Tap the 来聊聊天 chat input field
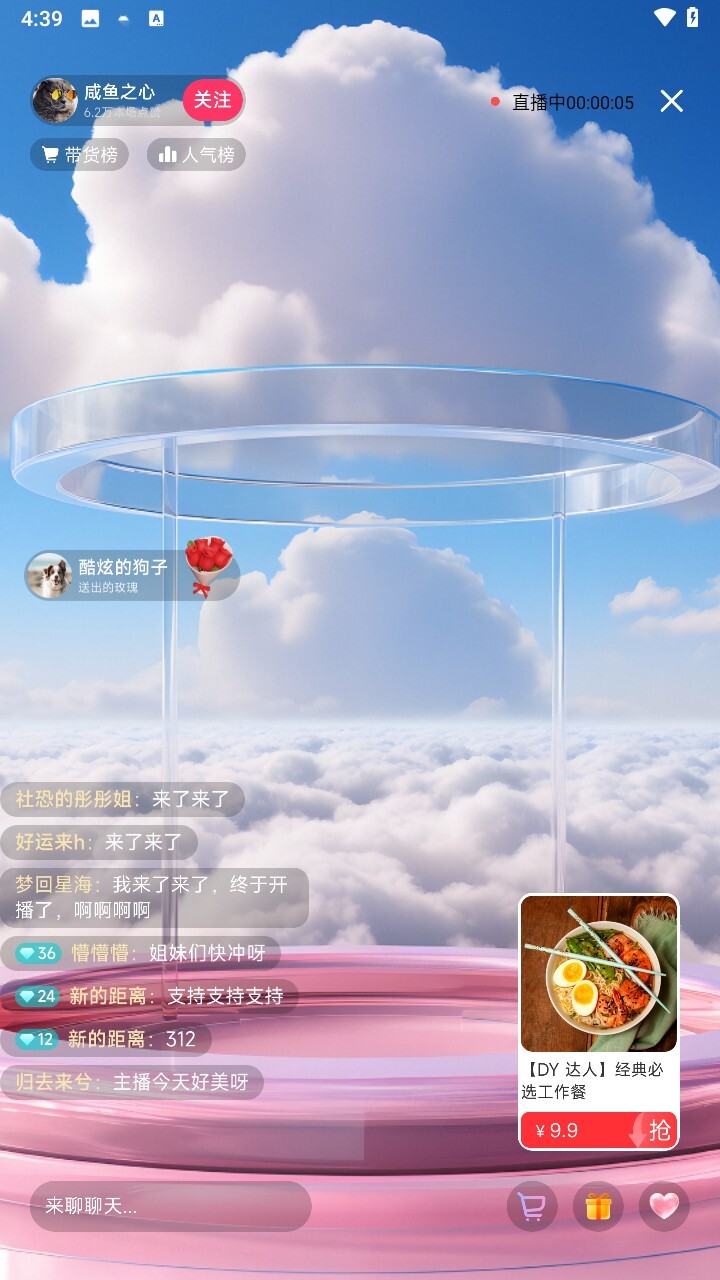Viewport: 720px width, 1280px height. 170,1206
